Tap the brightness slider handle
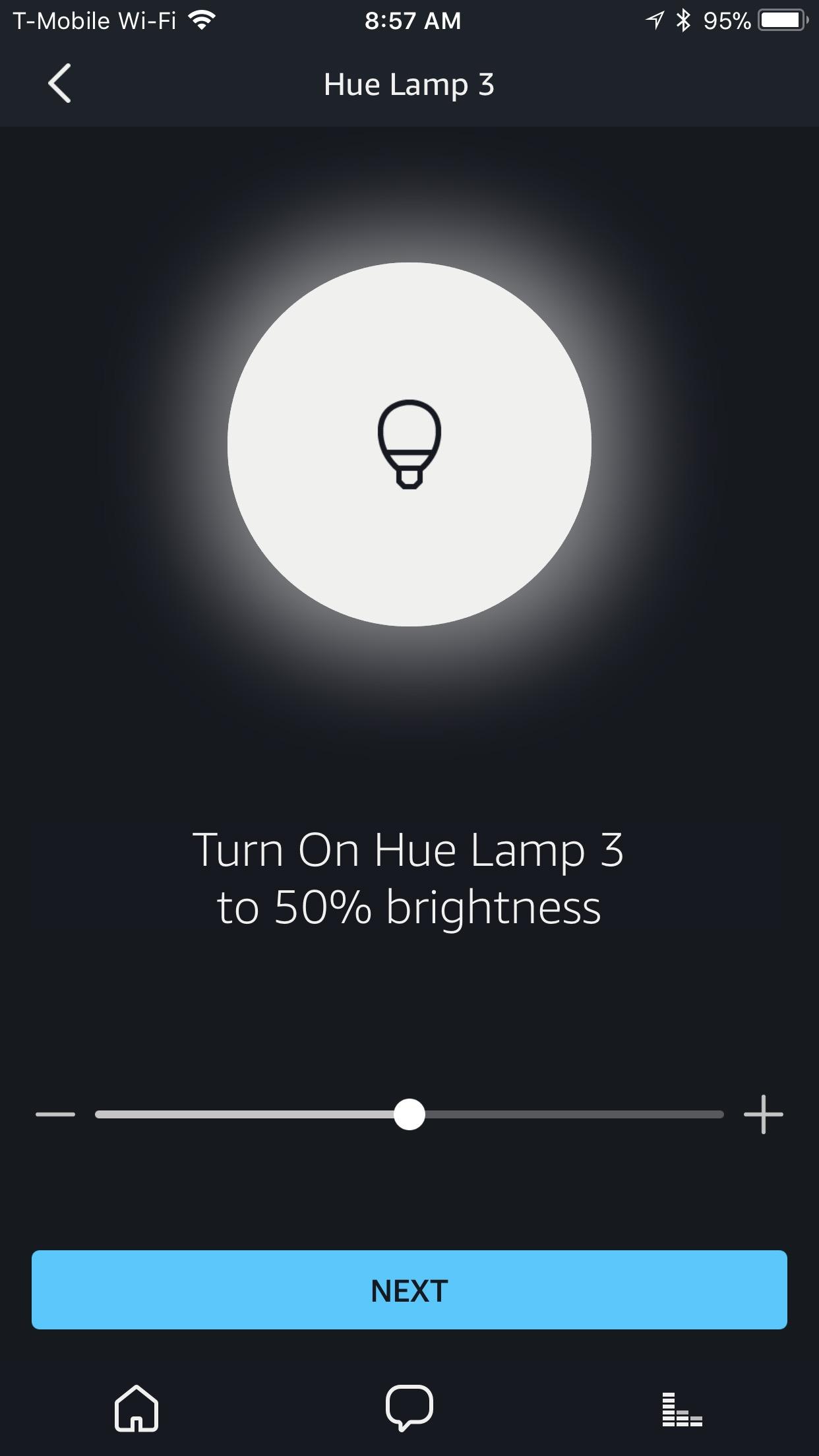Image resolution: width=819 pixels, height=1456 pixels. 409,1114
